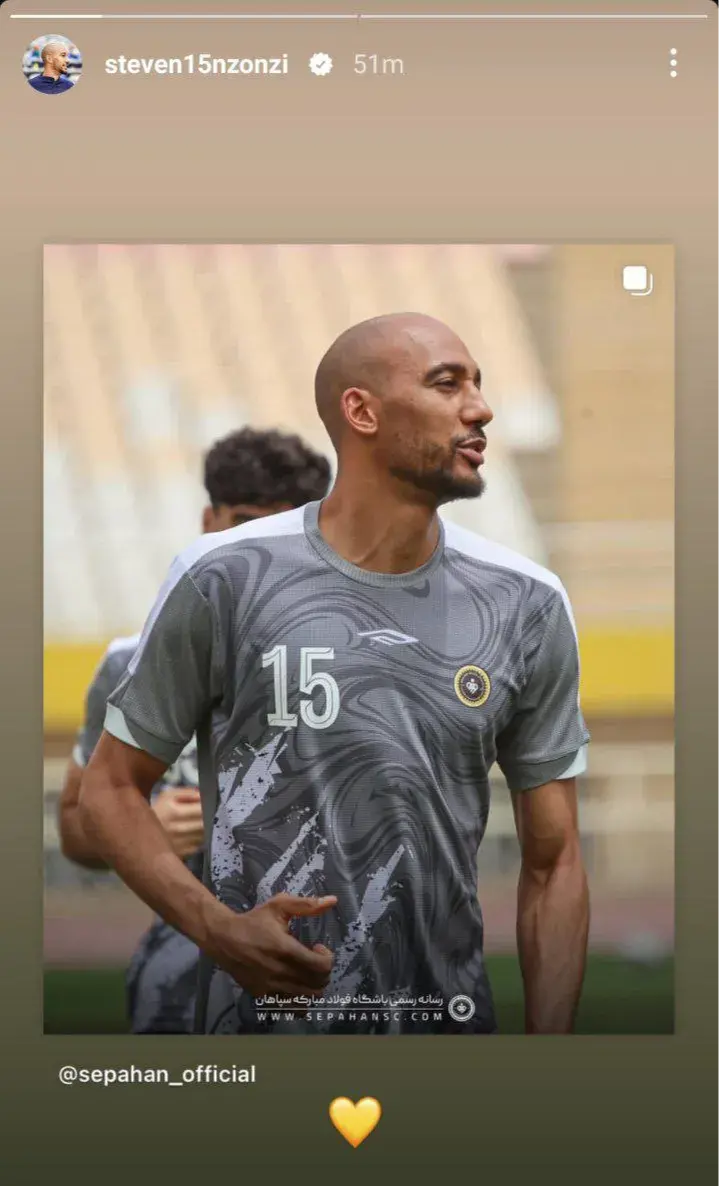Open the shared Sepahan post
The width and height of the screenshot is (719, 1186).
point(358,638)
